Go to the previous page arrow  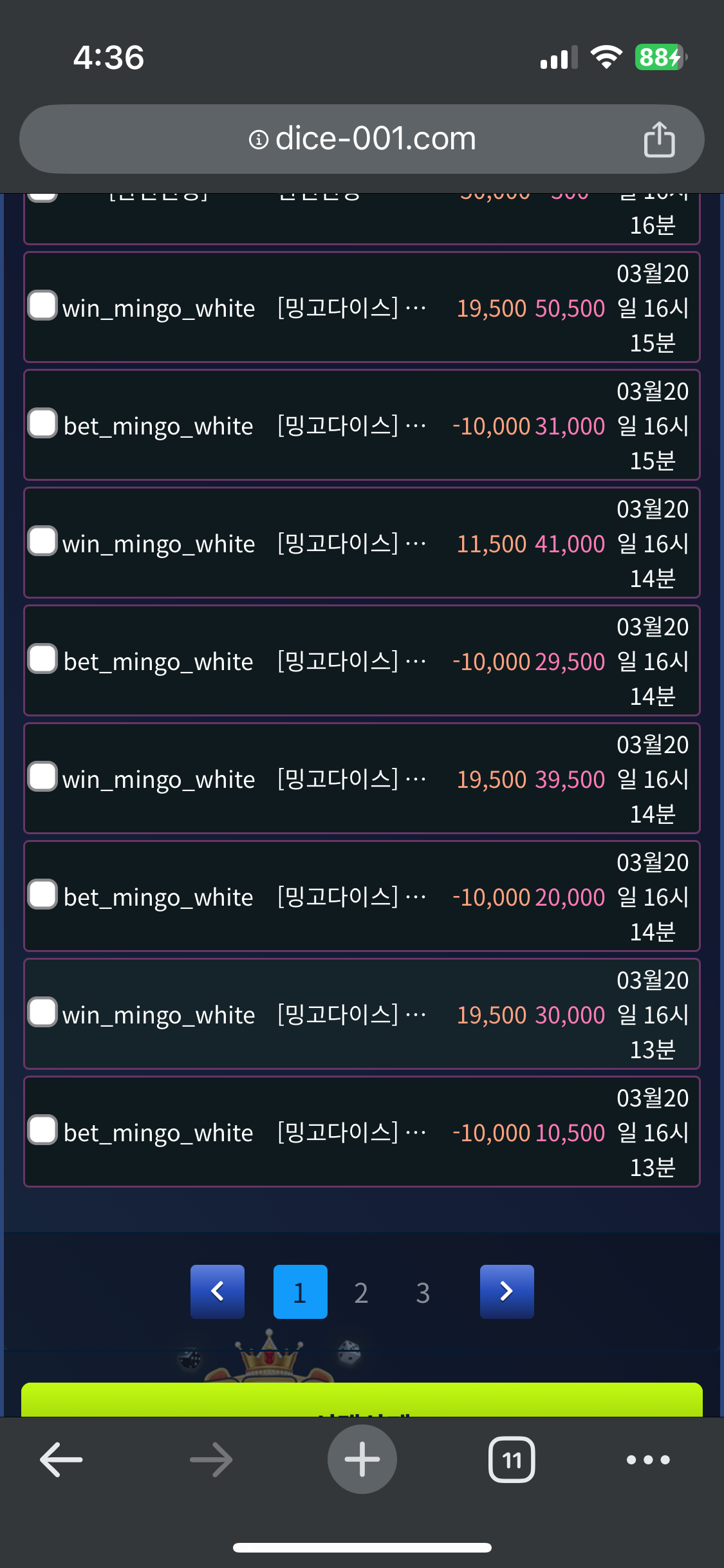[218, 1291]
